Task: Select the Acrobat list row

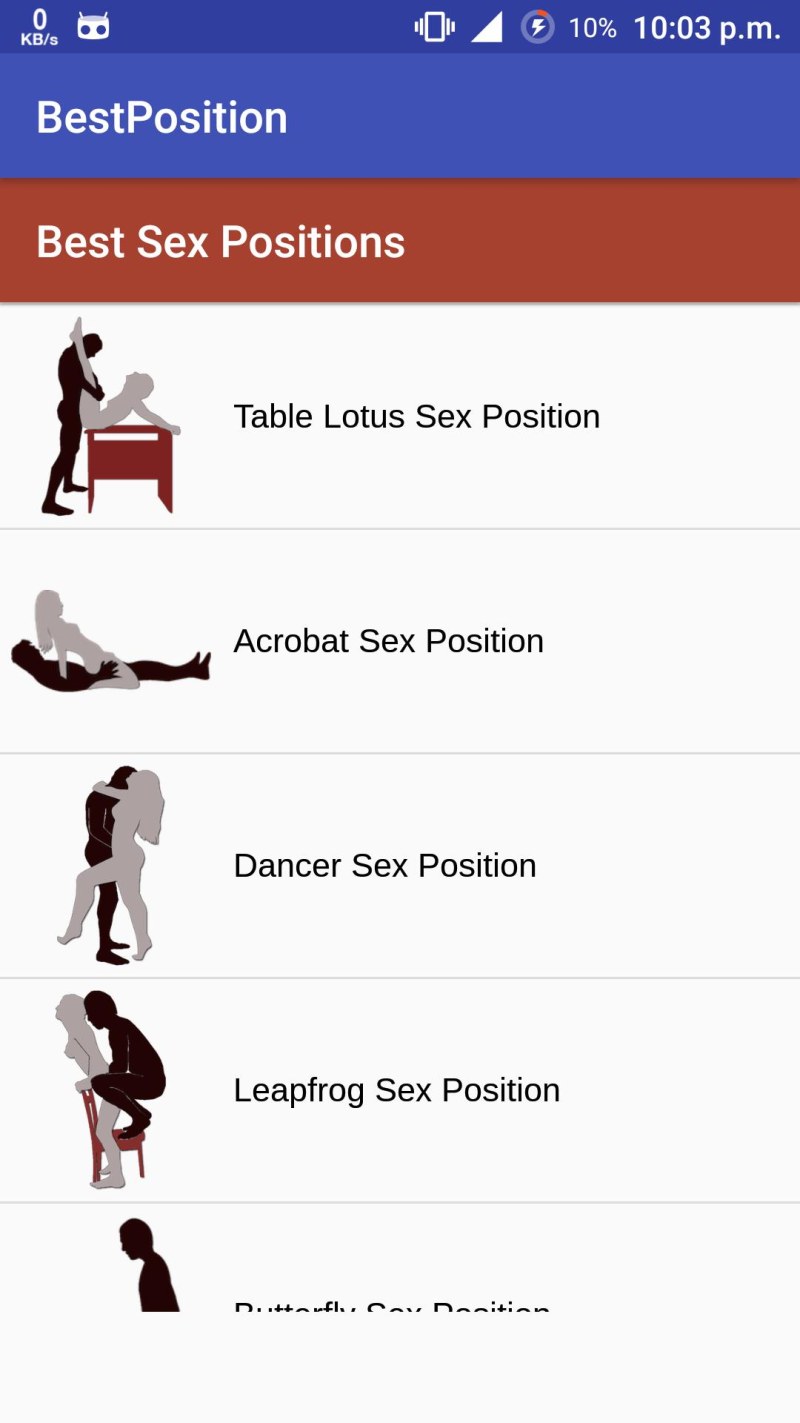Action: coord(400,641)
